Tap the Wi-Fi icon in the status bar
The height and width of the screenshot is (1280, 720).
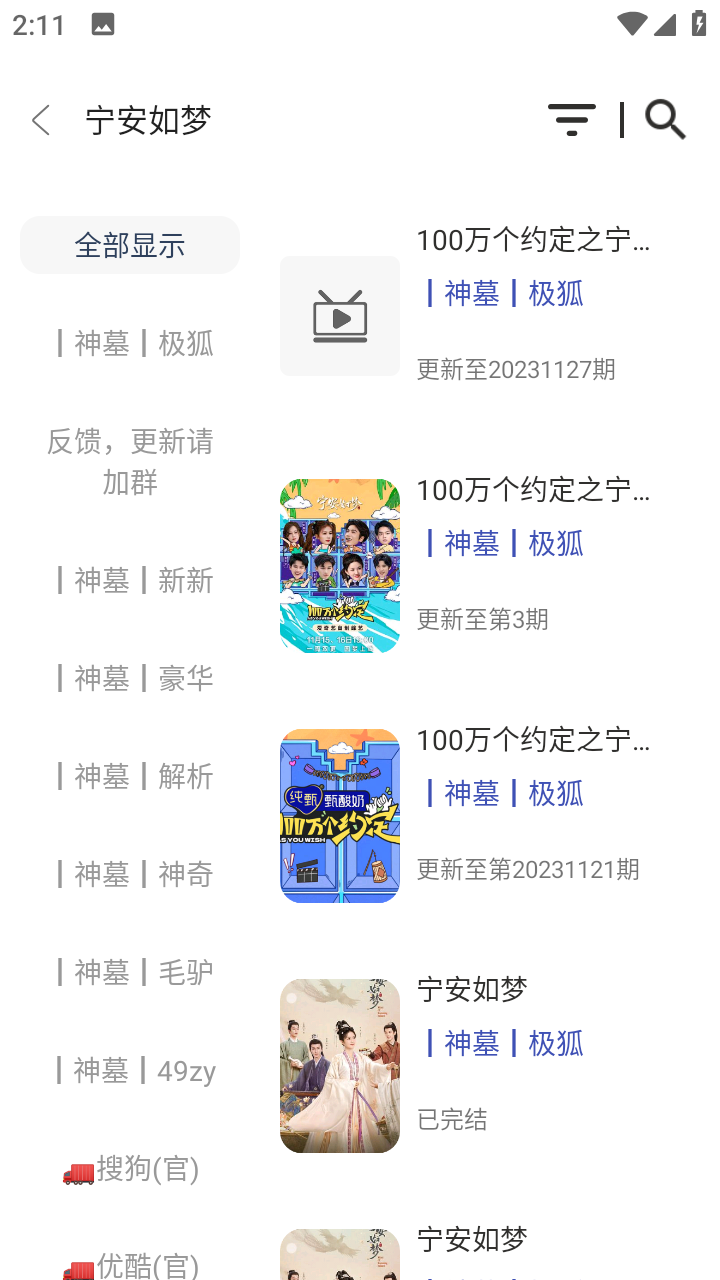point(633,22)
